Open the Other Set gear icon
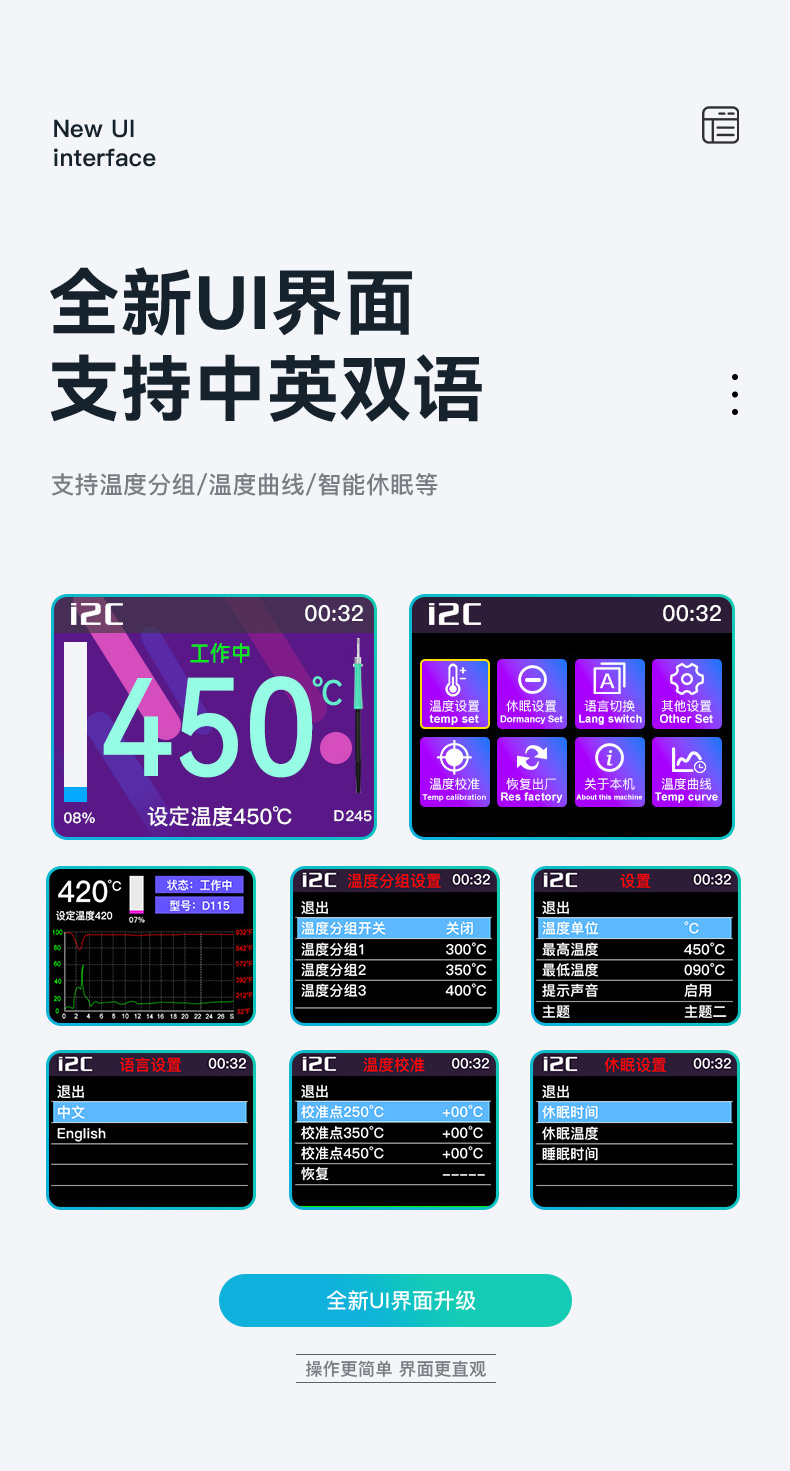790x1471 pixels. [x=687, y=693]
